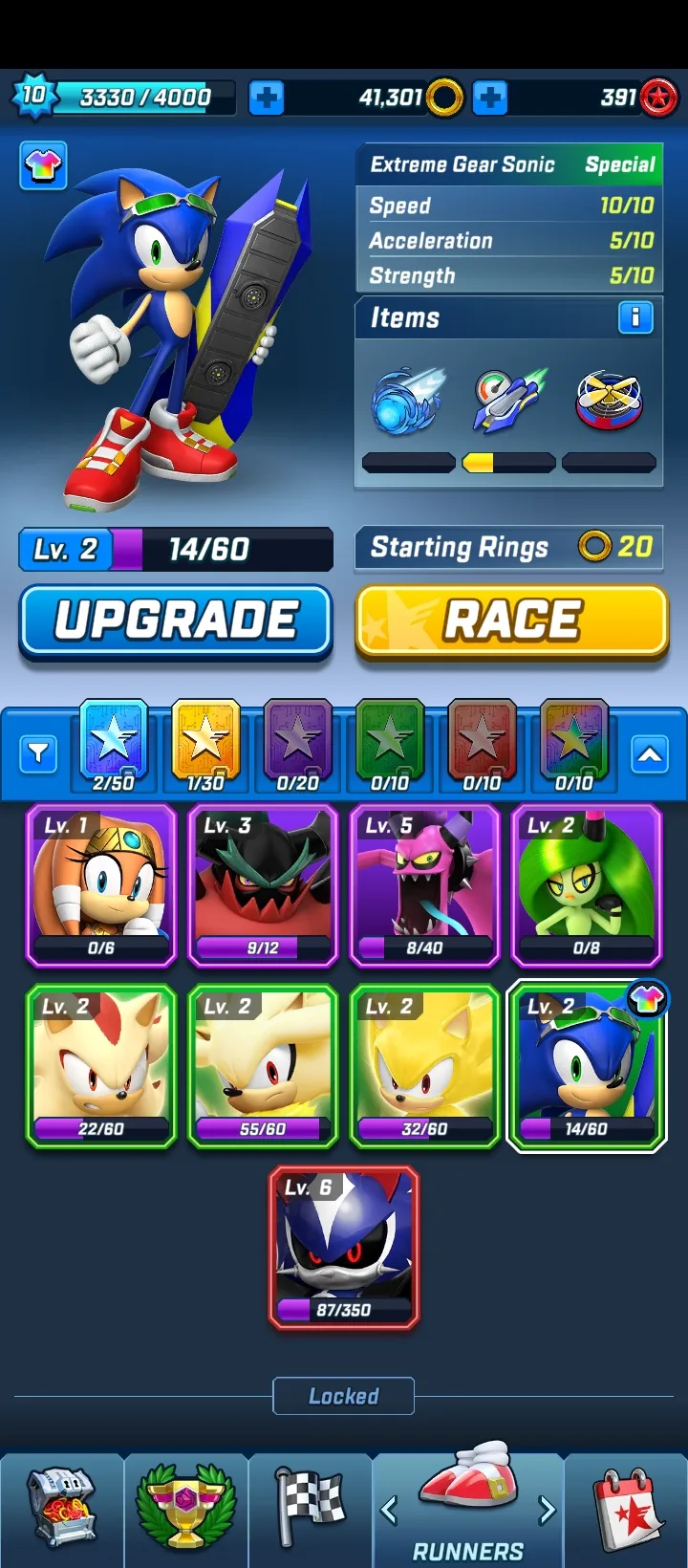
Task: Open the Items info icon
Action: point(635,317)
